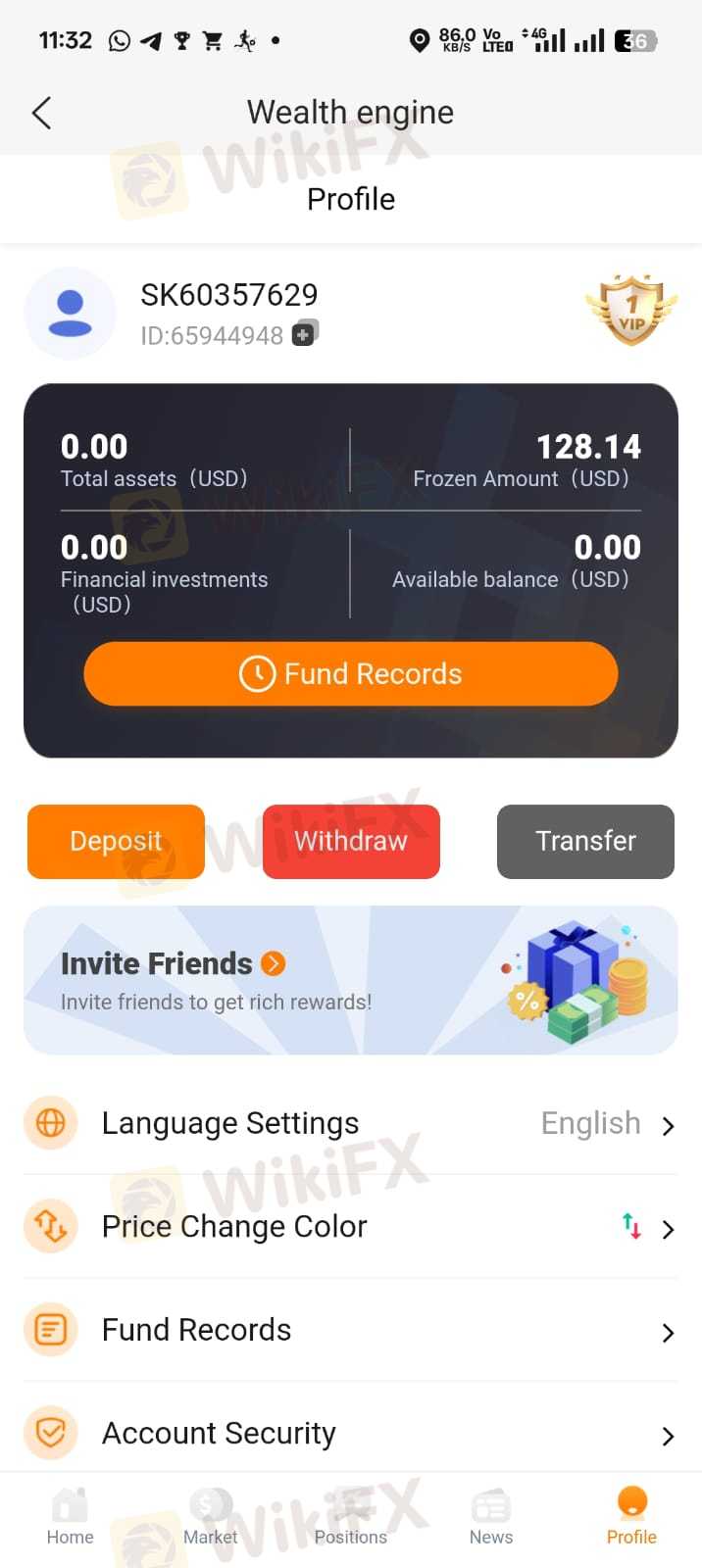
Task: Select the Profile tab
Action: [631, 1517]
